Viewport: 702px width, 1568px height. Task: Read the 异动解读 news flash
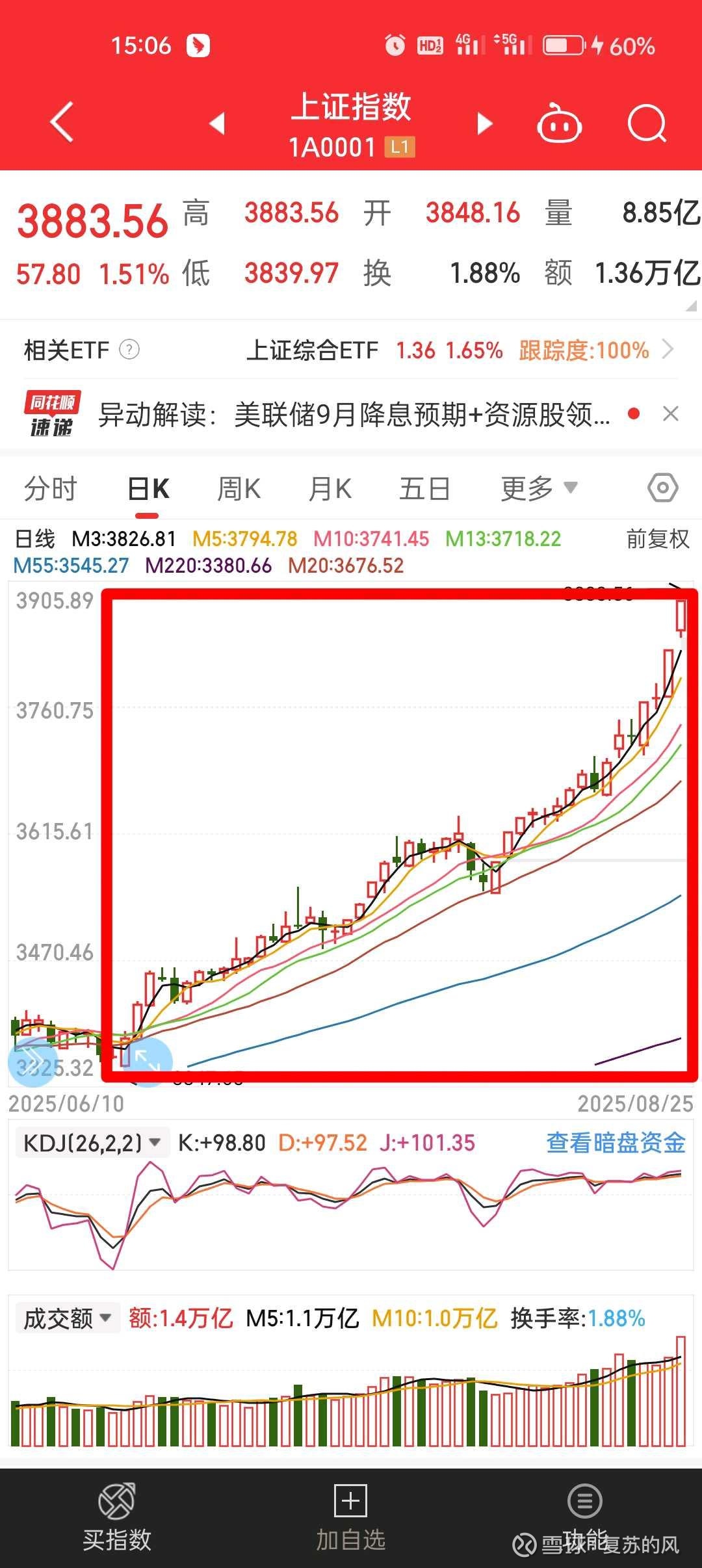354,414
